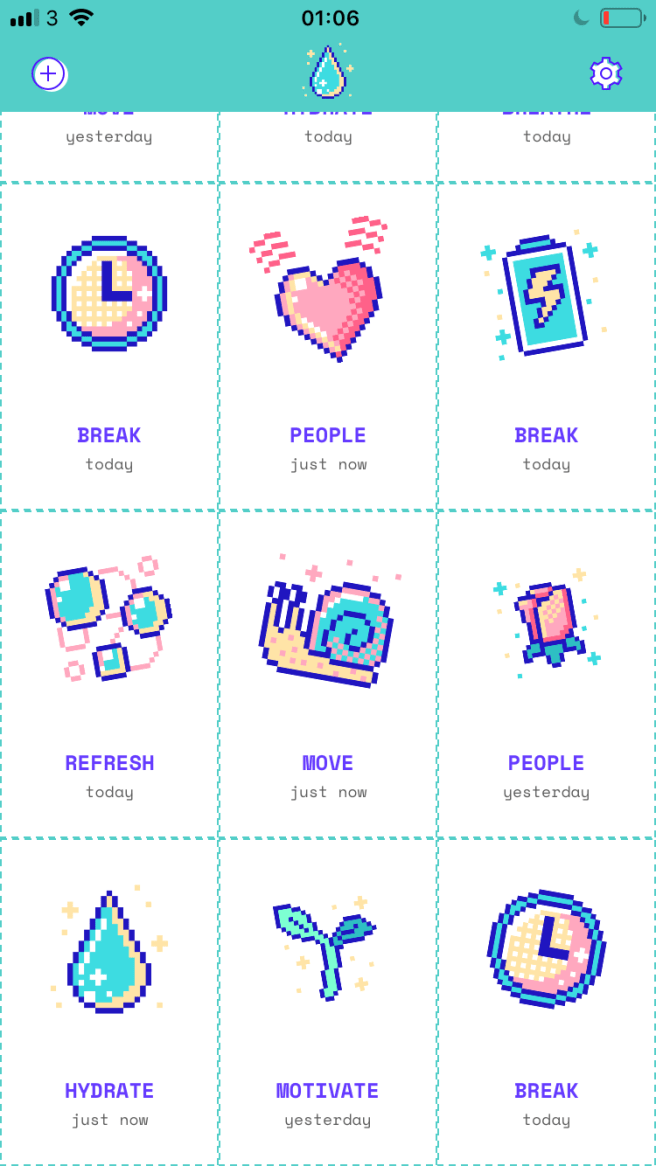The height and width of the screenshot is (1166, 656).
Task: Open the People heart card from just now
Action: 328,345
